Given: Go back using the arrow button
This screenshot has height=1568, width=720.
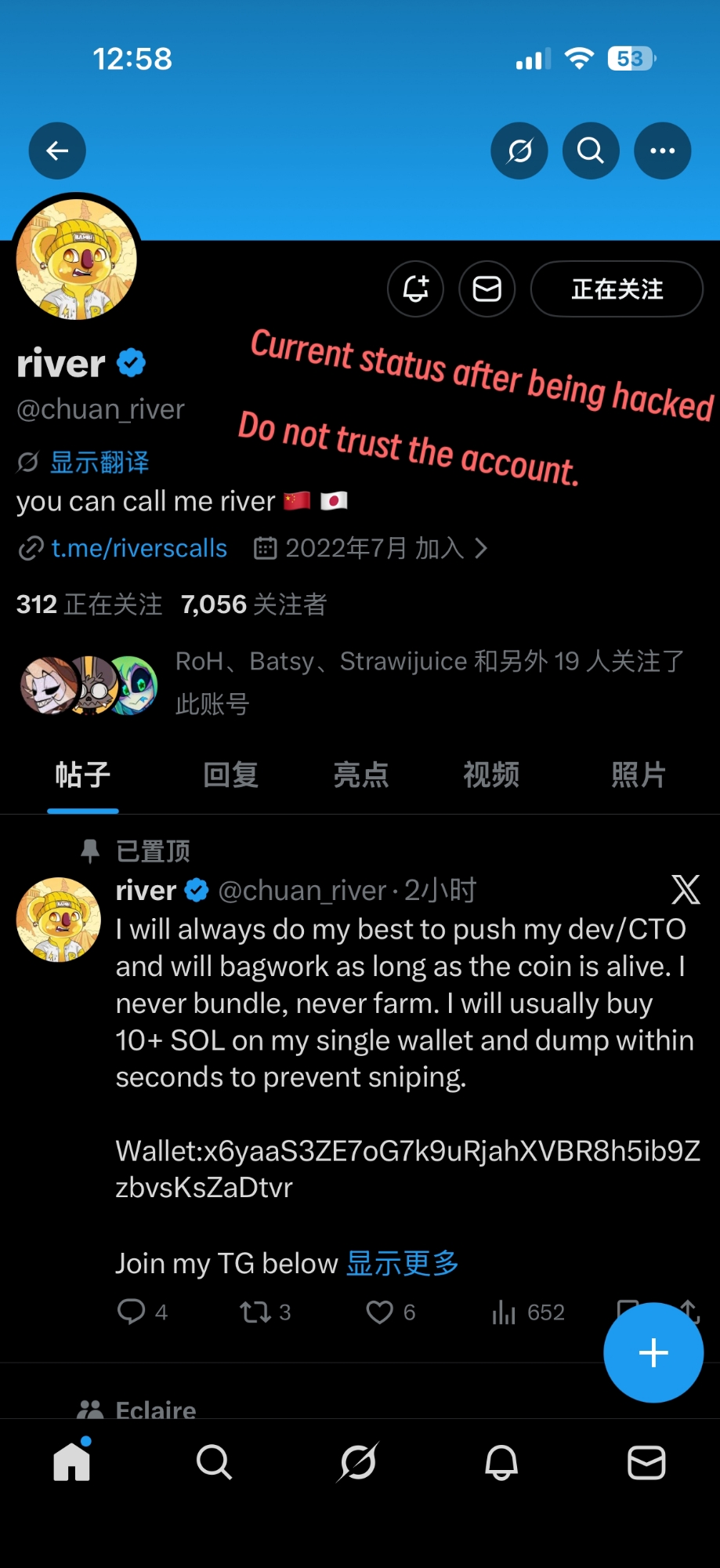Looking at the screenshot, I should pyautogui.click(x=57, y=151).
